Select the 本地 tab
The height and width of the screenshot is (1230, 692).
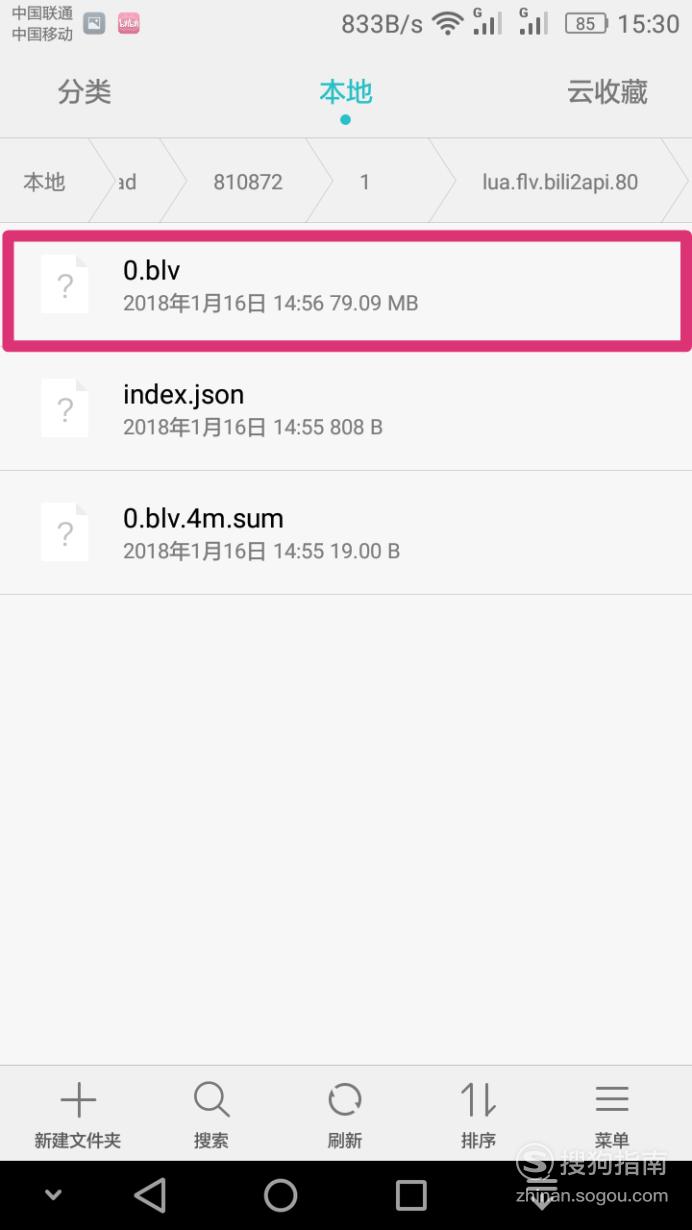[x=345, y=93]
